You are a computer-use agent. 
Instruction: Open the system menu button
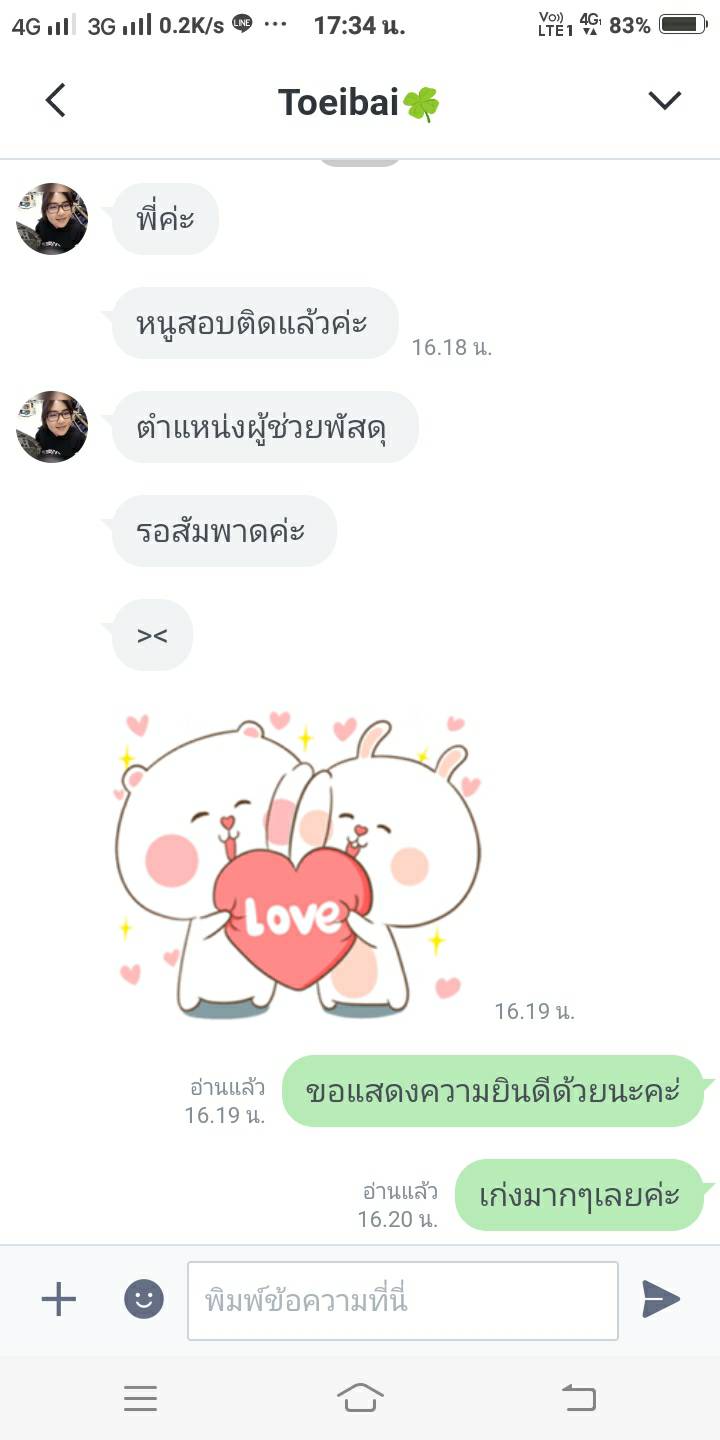(x=141, y=1397)
